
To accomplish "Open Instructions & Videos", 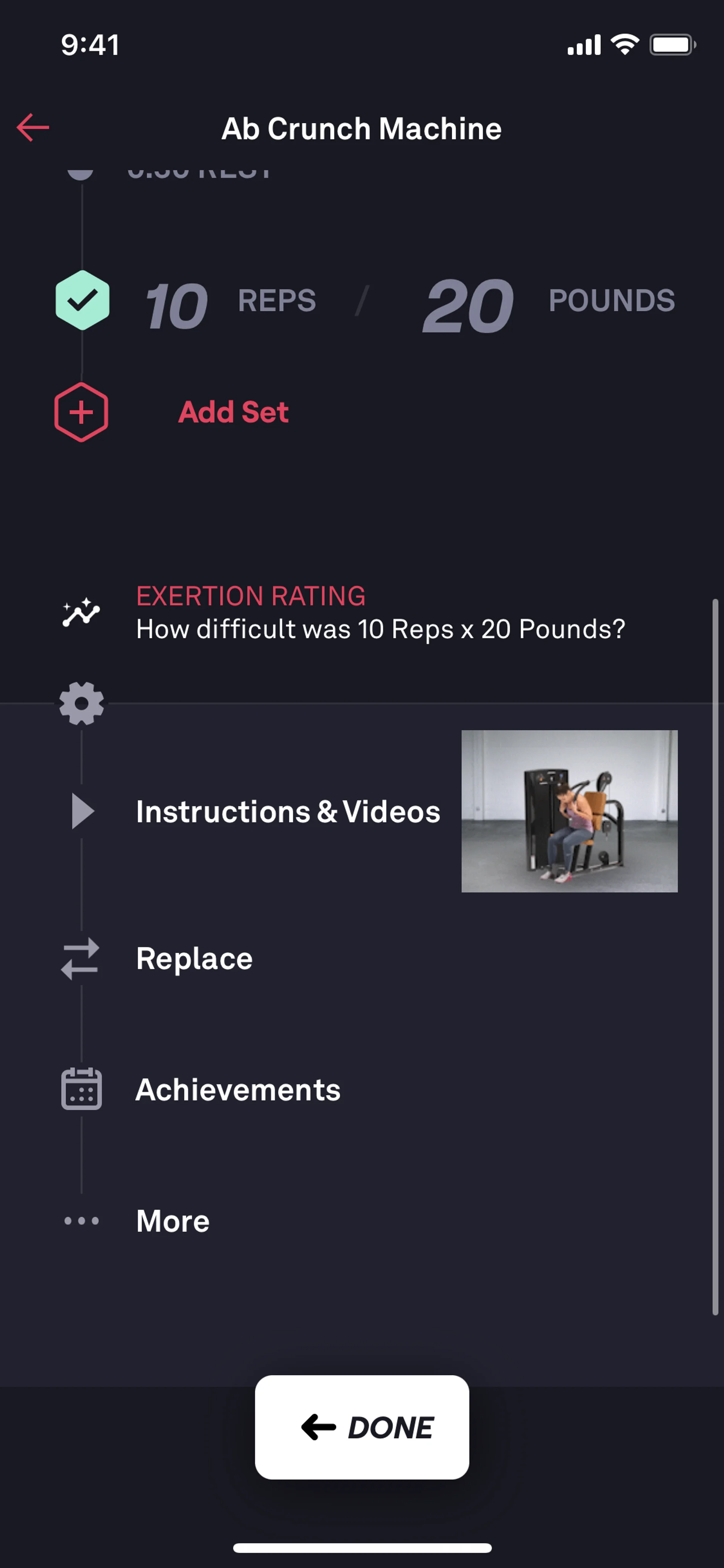I will 288,811.
